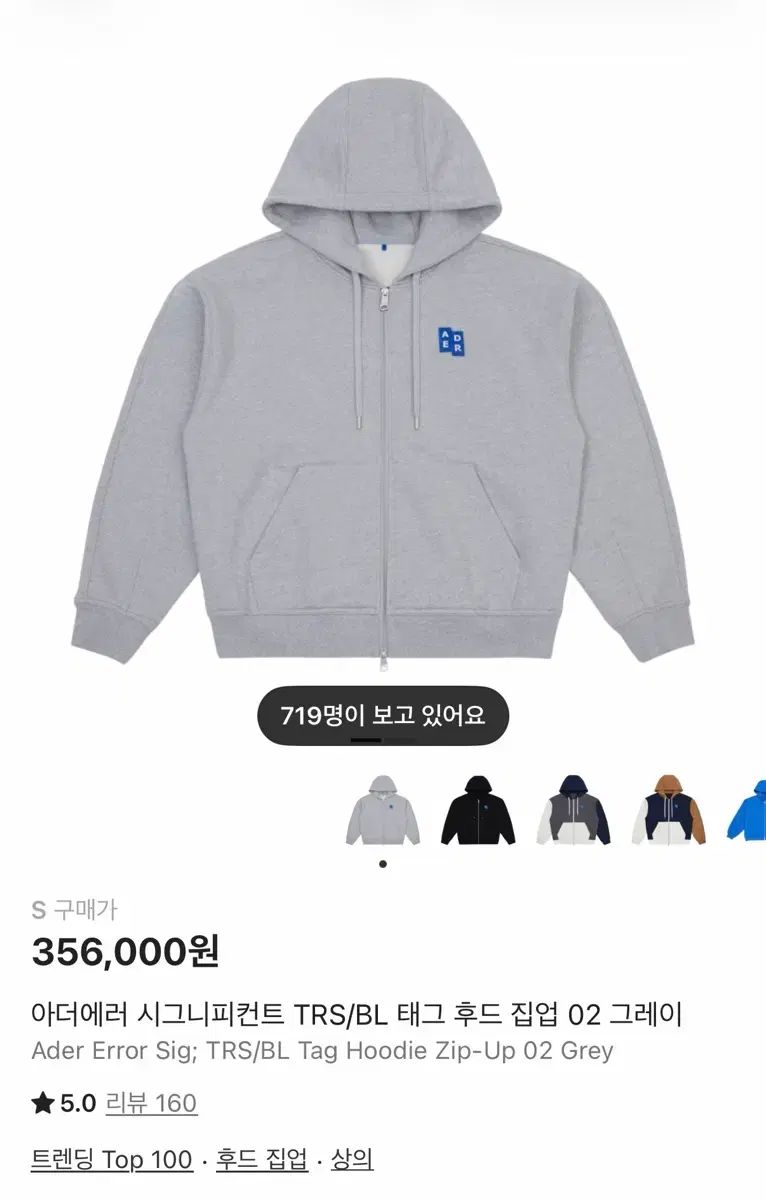Go to the 후드 집업 category
Viewport: 766px width, 1200px height.
point(262,1160)
